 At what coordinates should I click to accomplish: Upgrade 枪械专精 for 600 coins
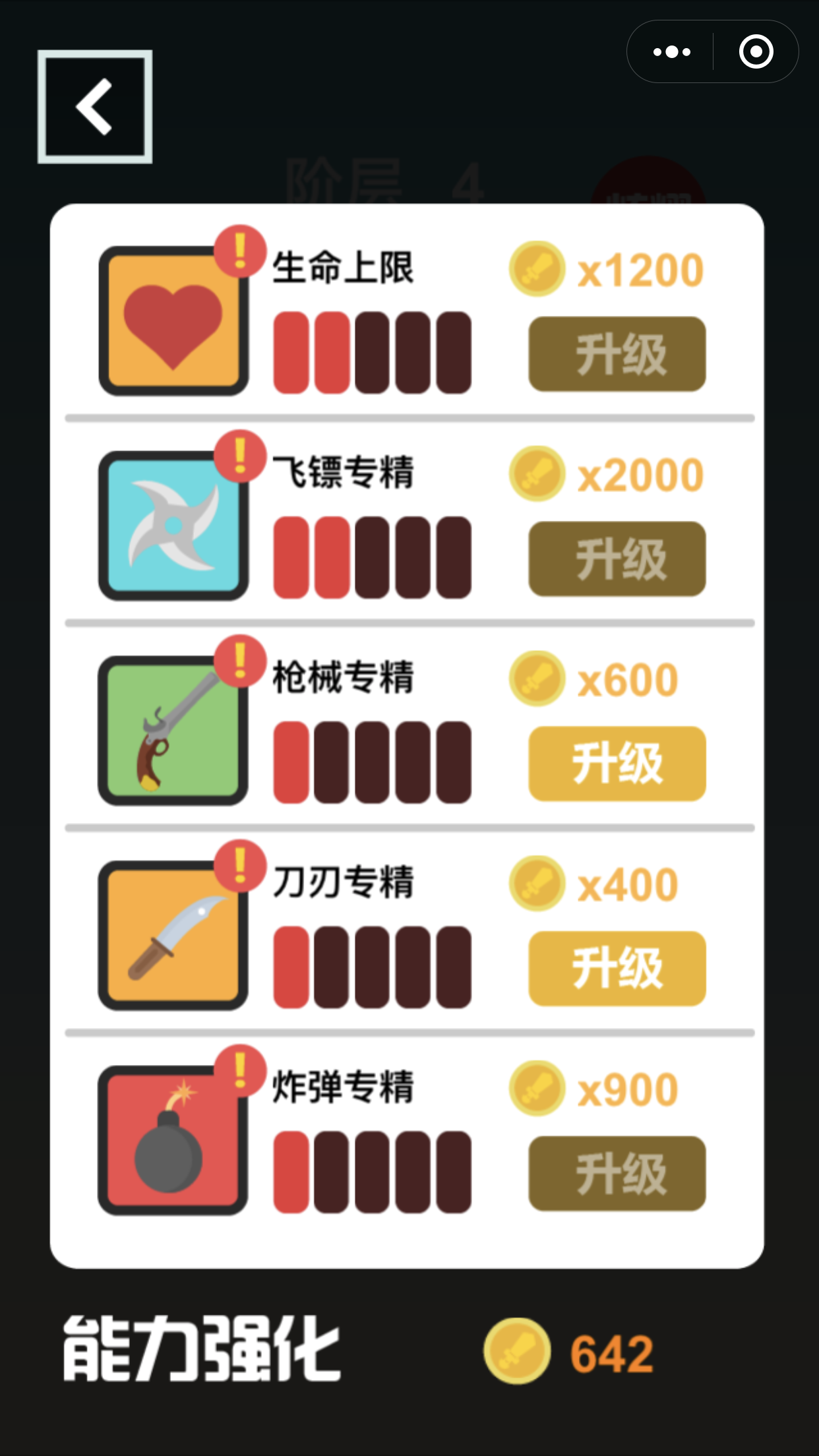click(617, 764)
